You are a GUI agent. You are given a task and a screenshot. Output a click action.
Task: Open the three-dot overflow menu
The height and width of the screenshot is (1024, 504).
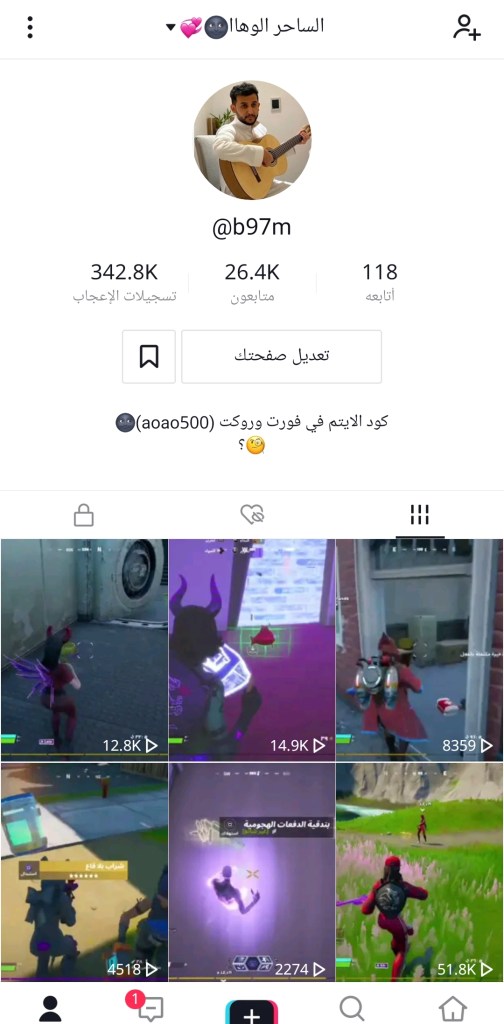[30, 27]
